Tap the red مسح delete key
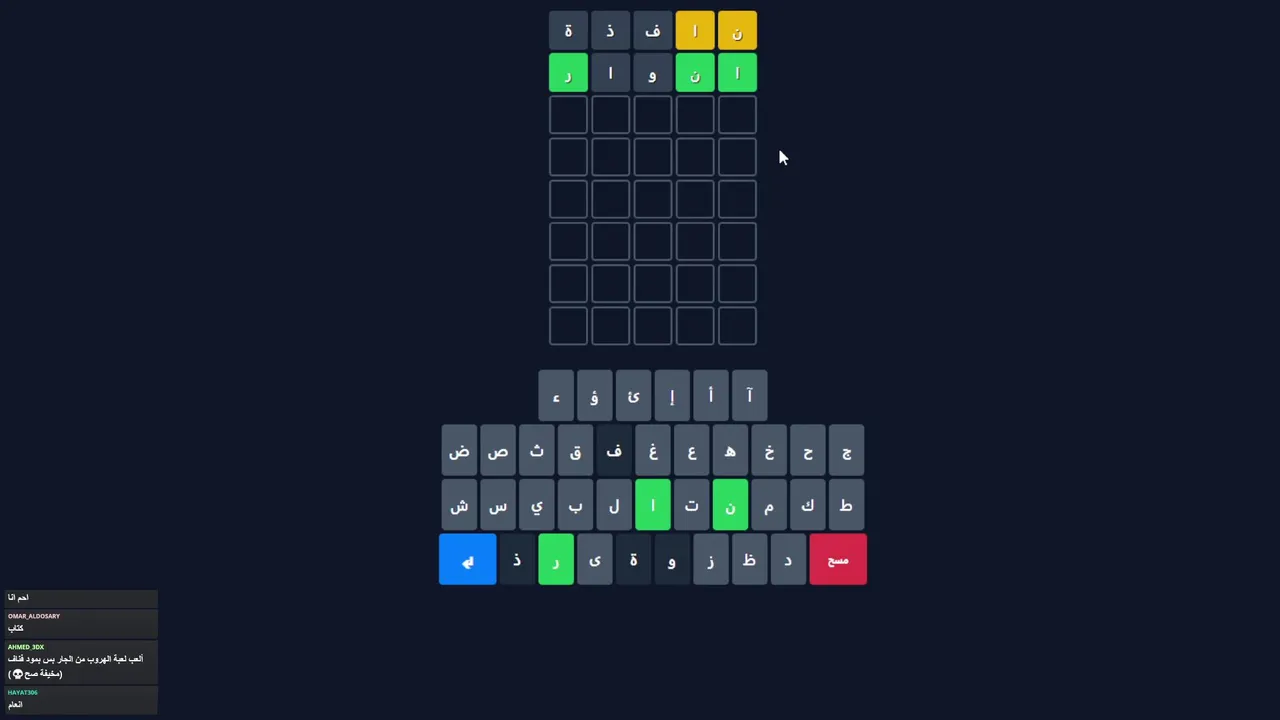Image resolution: width=1280 pixels, height=720 pixels. [838, 560]
